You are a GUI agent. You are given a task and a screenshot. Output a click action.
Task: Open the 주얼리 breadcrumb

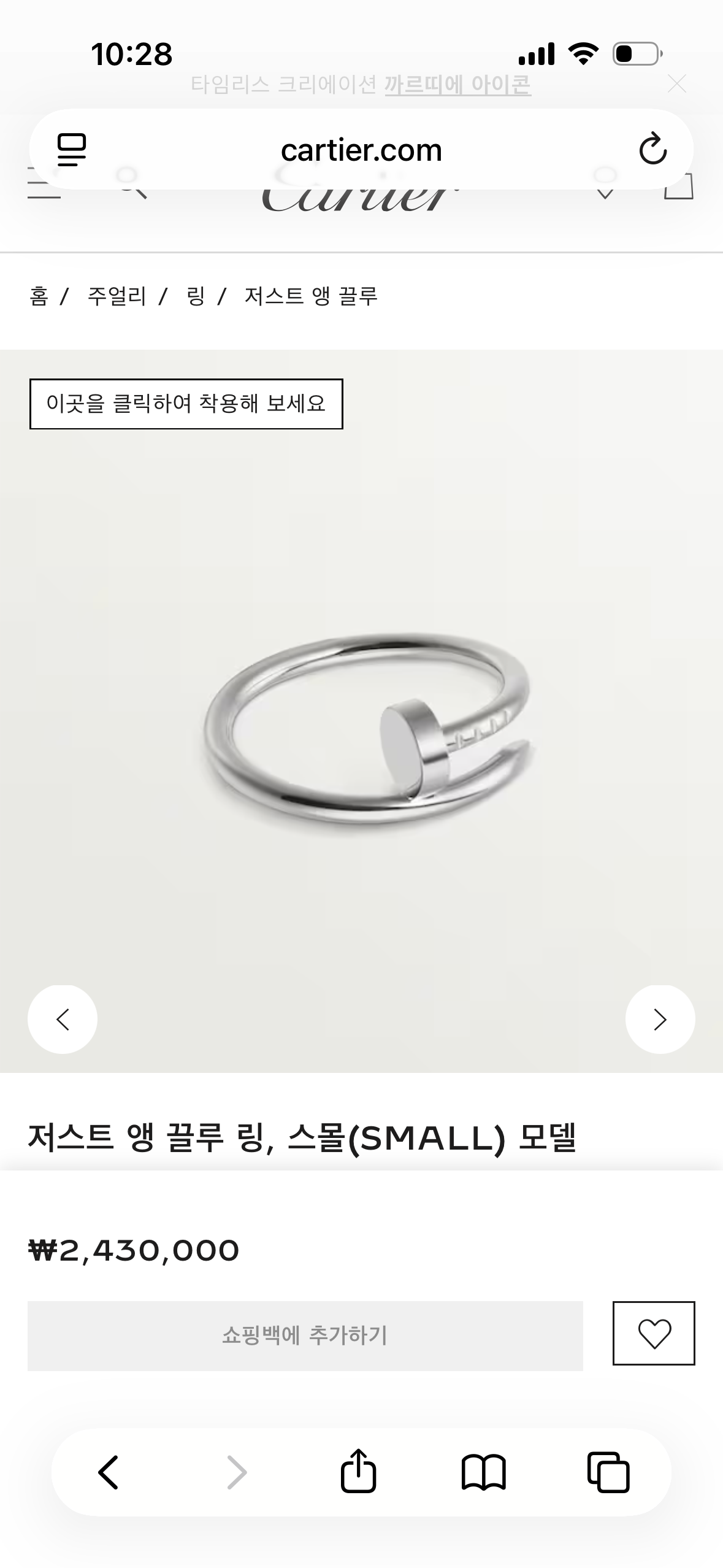(117, 296)
